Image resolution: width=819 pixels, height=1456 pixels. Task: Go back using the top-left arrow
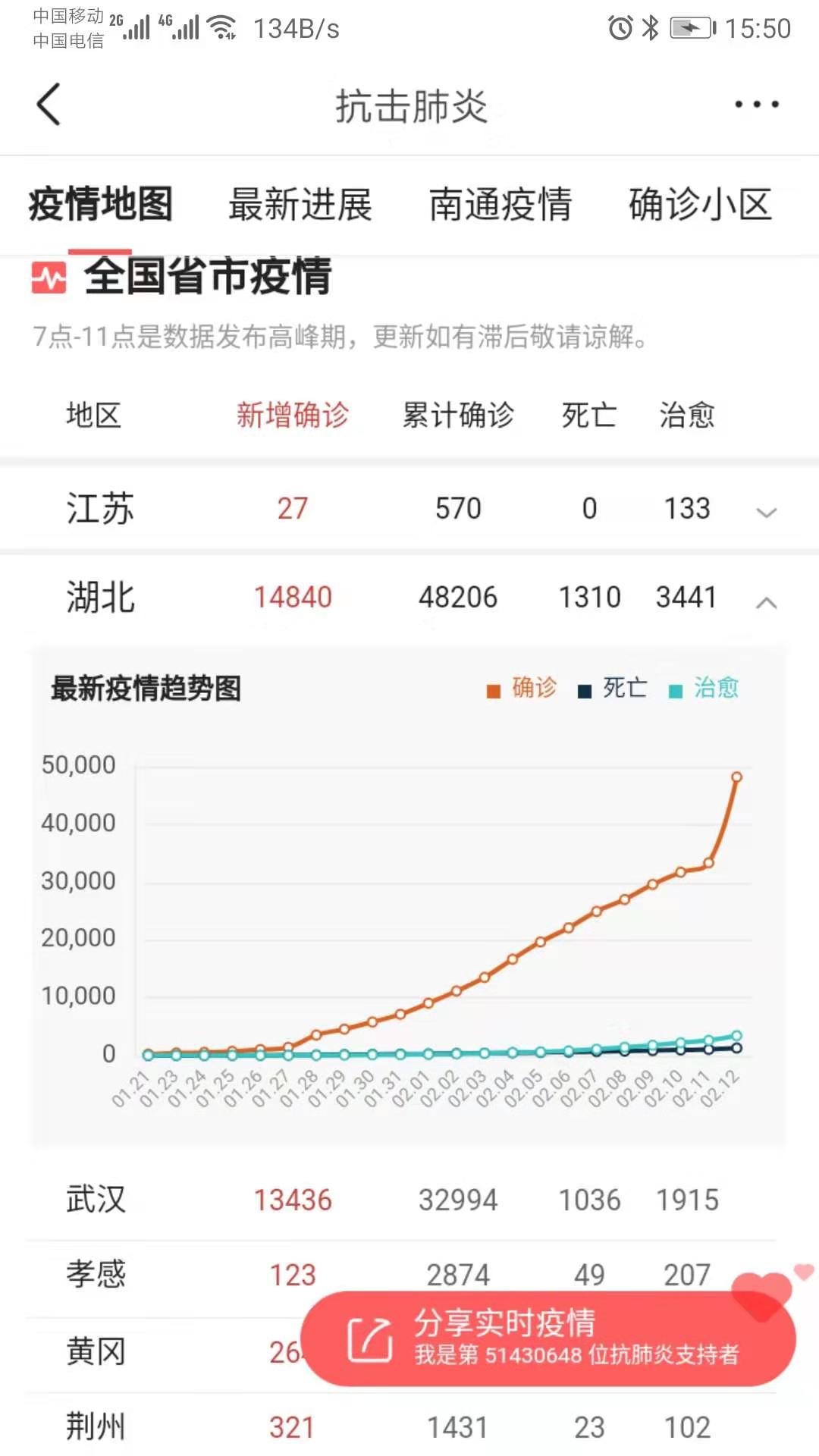(49, 105)
